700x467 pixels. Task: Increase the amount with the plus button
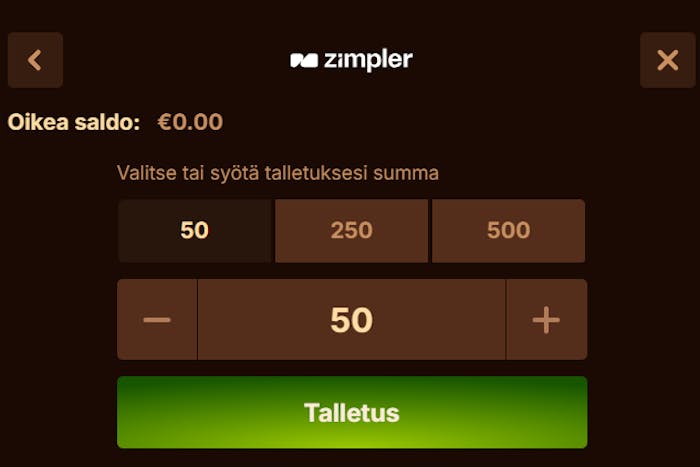tap(546, 320)
